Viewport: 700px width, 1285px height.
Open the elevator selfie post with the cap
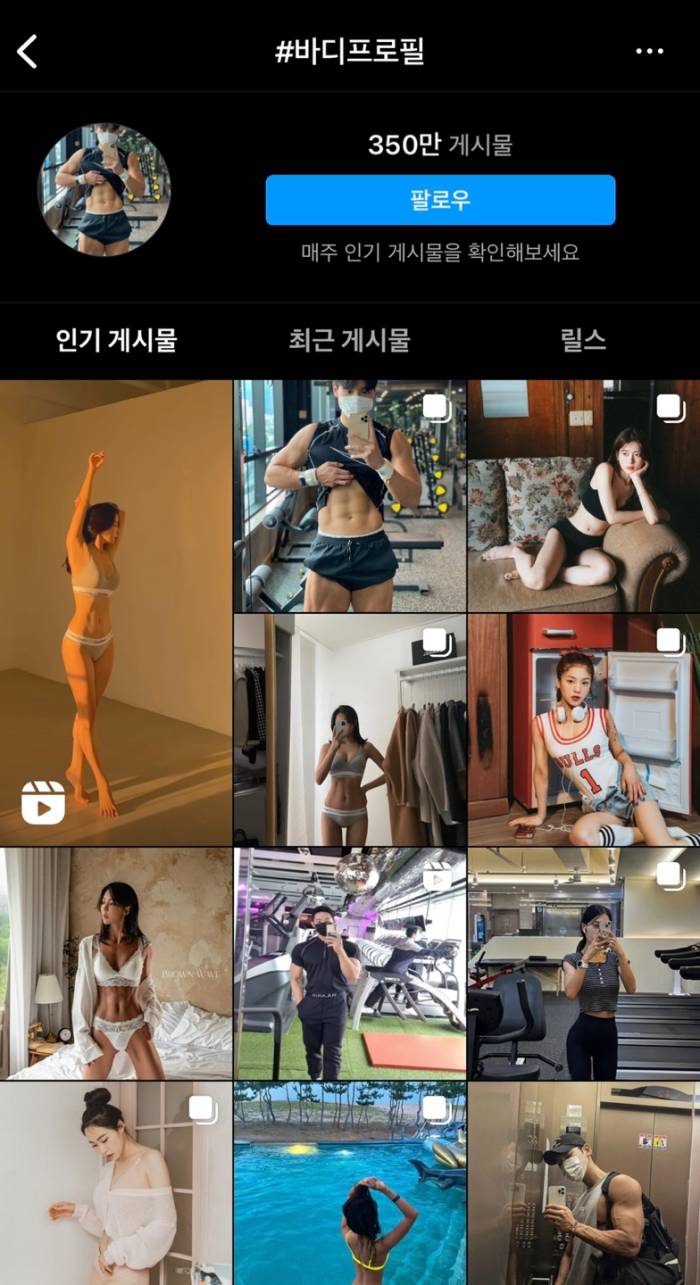[x=583, y=1184]
